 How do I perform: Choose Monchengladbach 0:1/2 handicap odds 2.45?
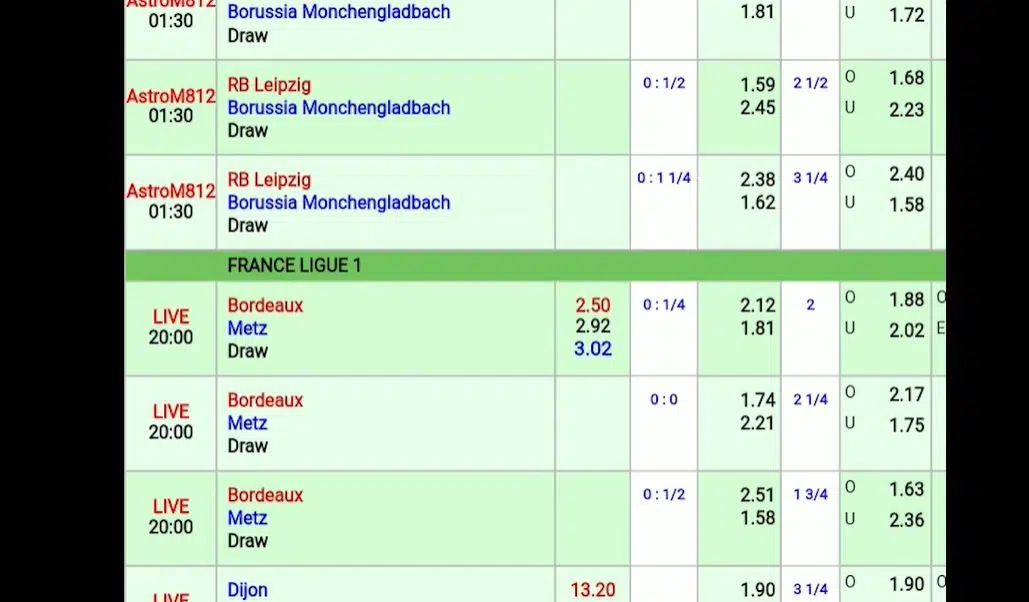coord(757,107)
